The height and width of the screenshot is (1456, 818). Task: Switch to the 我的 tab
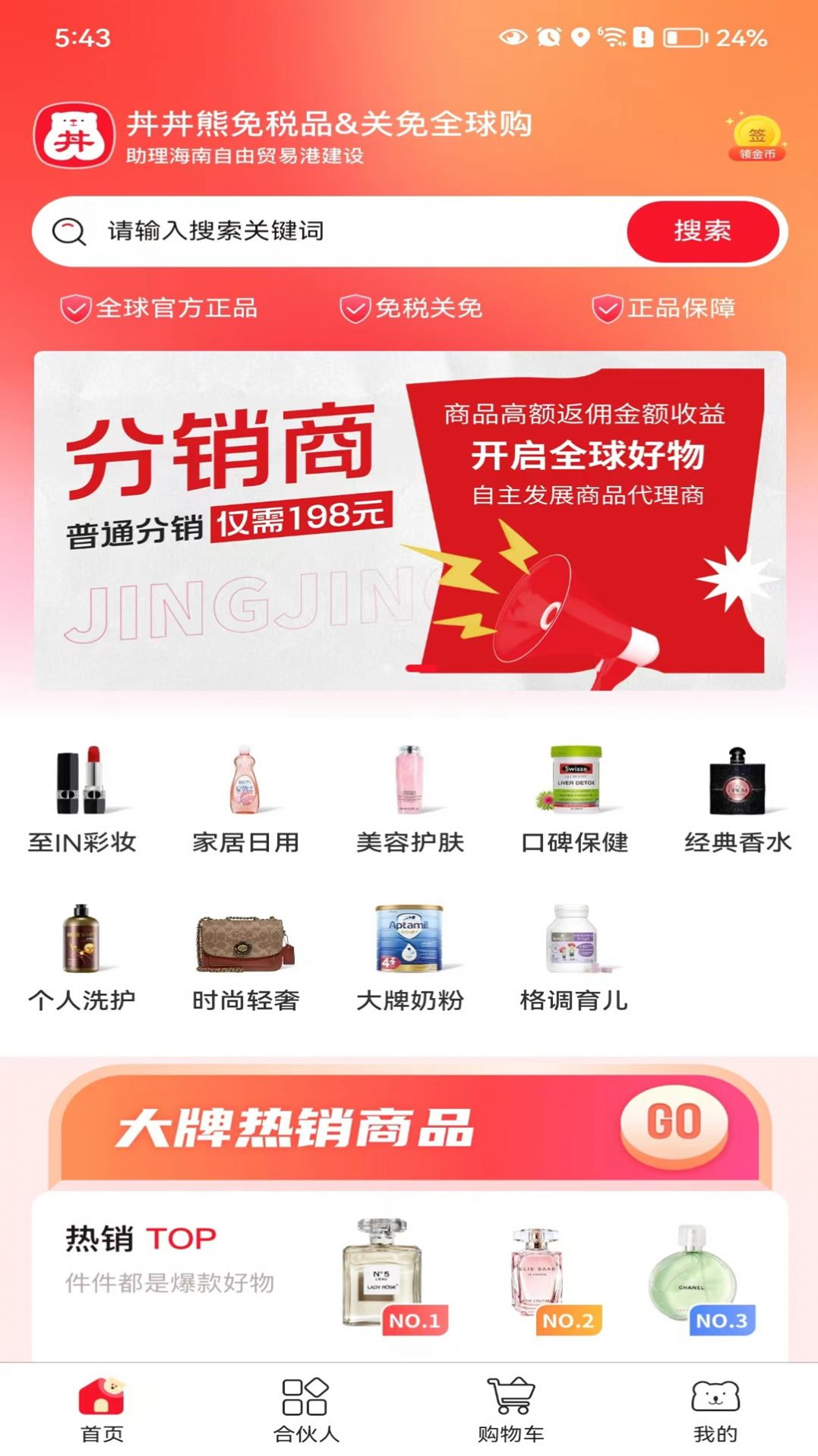tap(715, 1410)
